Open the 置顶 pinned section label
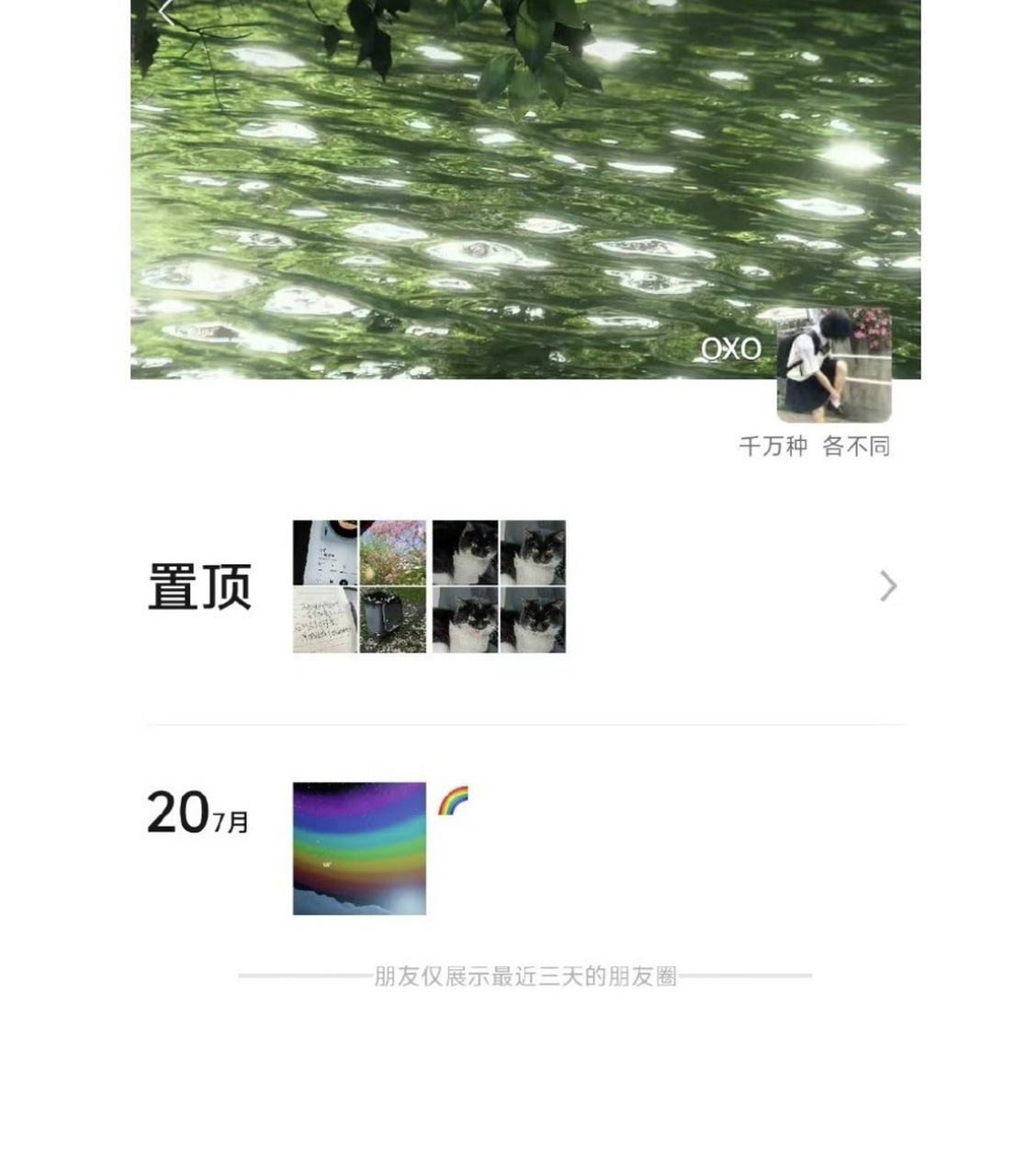Screen dimensions: 1026x1176 click(197, 587)
